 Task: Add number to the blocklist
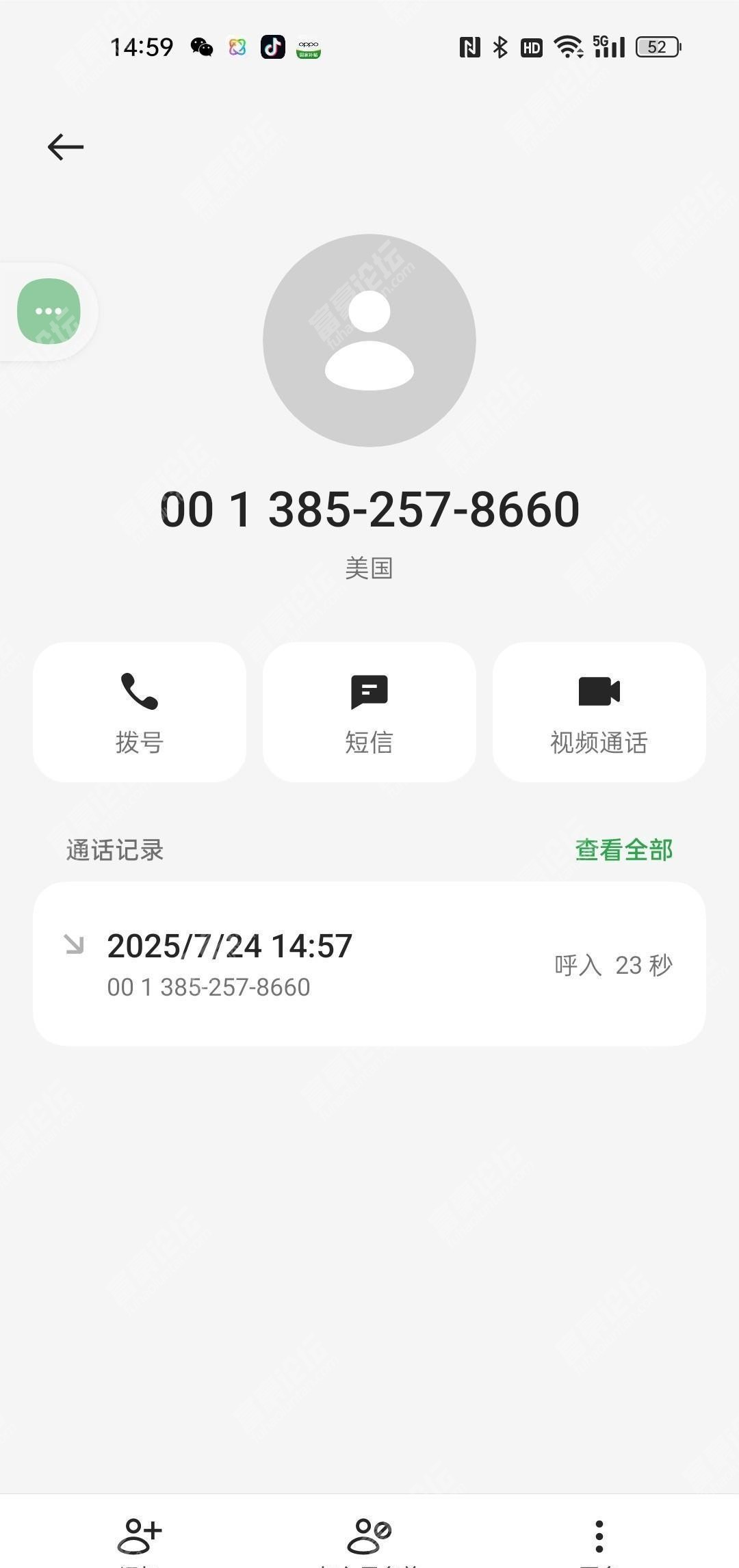[x=369, y=1539]
